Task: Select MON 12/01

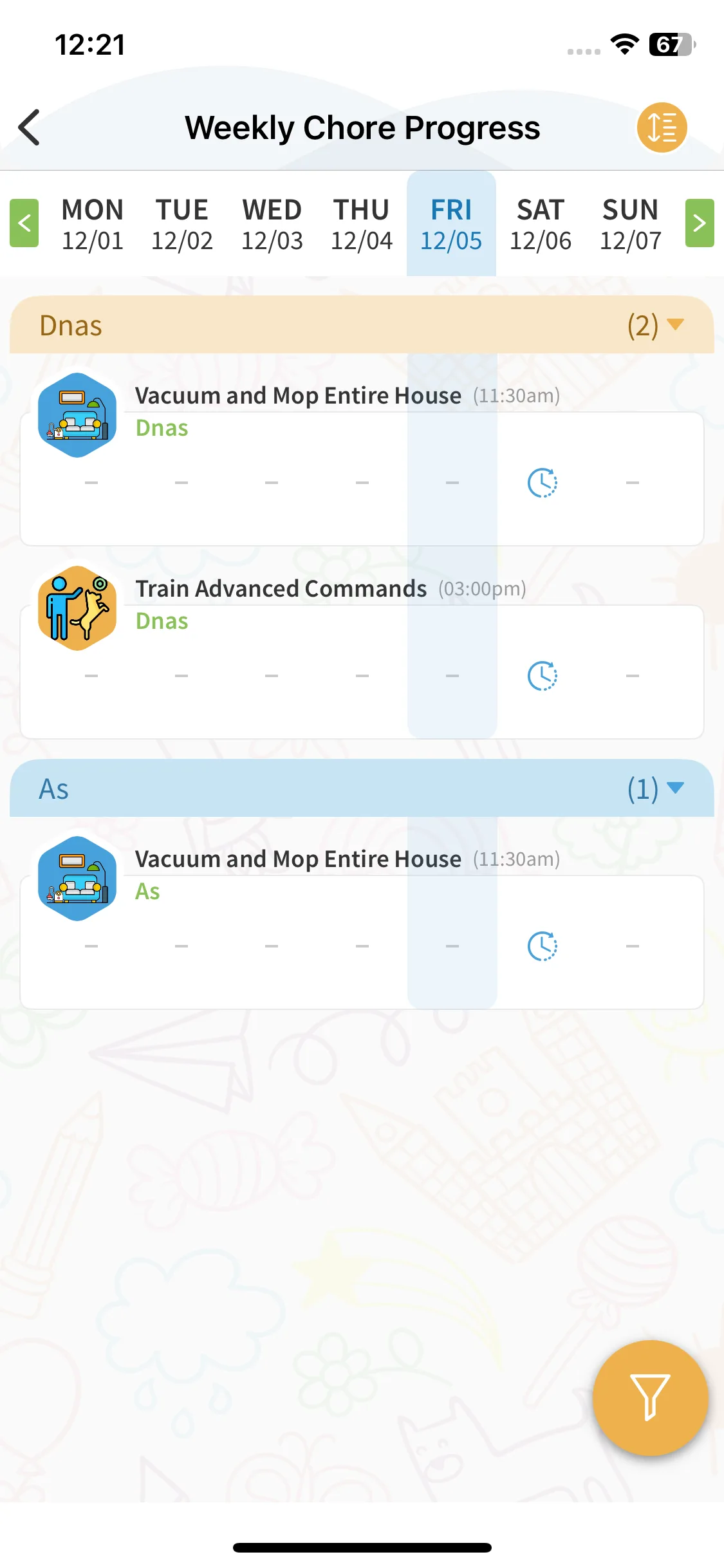Action: coord(92,224)
